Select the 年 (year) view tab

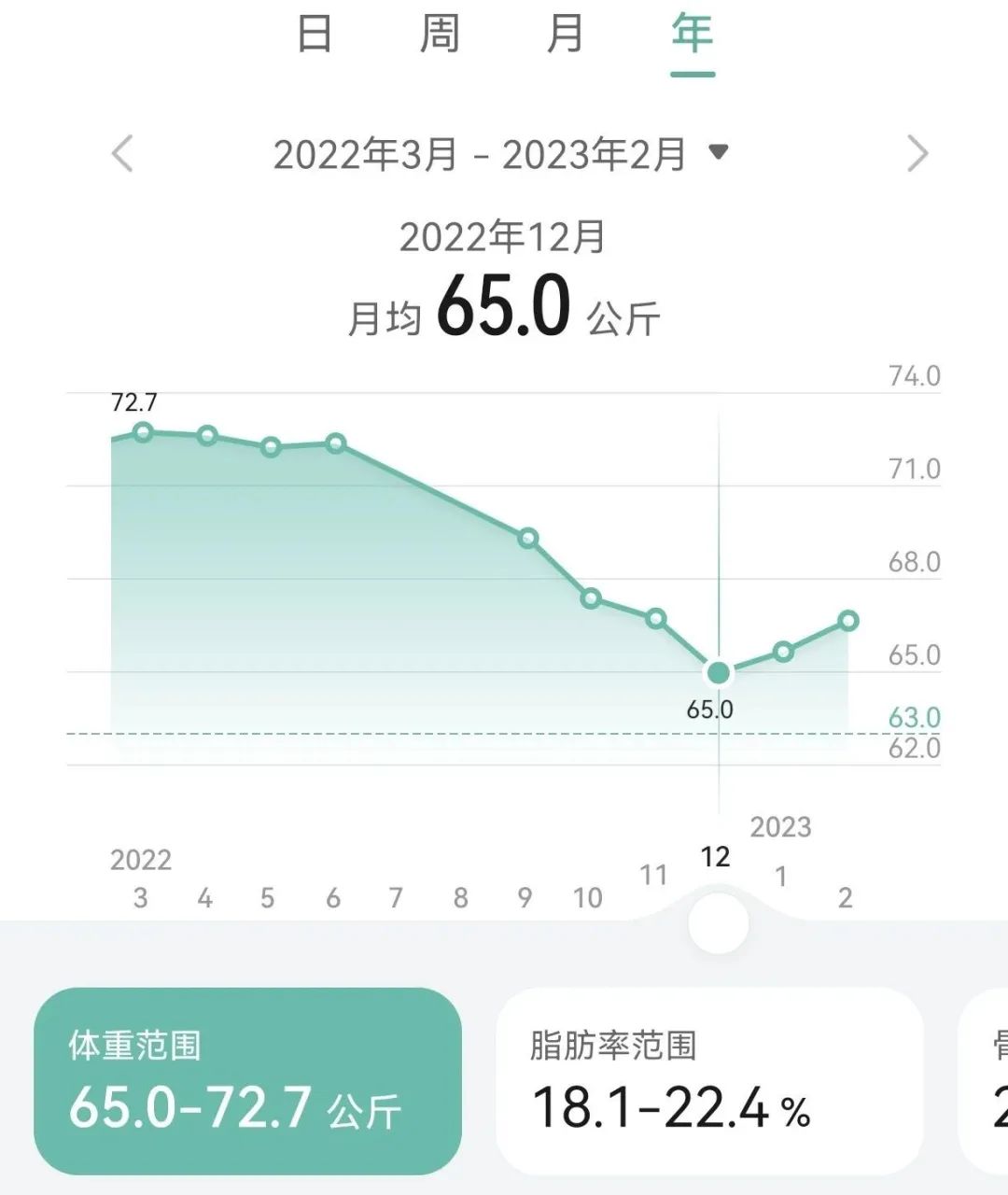693,35
